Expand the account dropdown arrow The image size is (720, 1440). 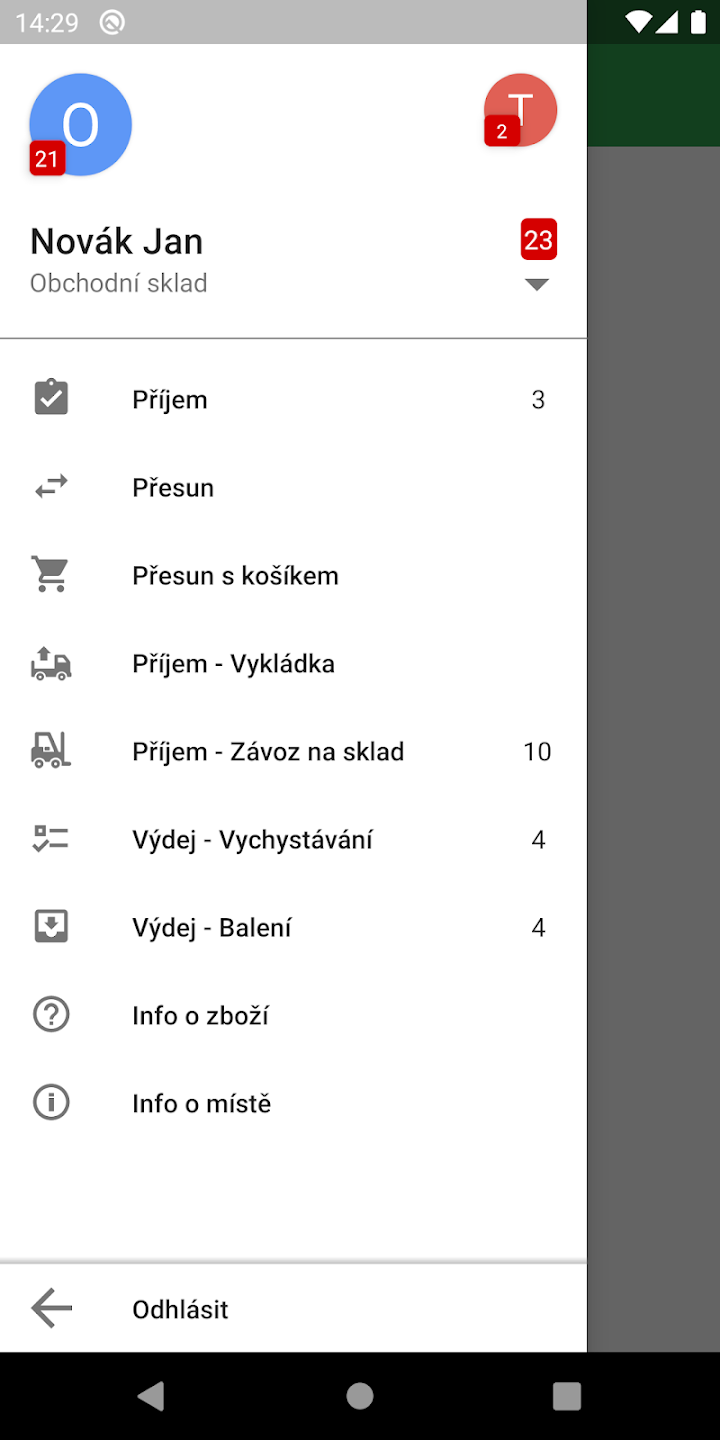coord(537,284)
